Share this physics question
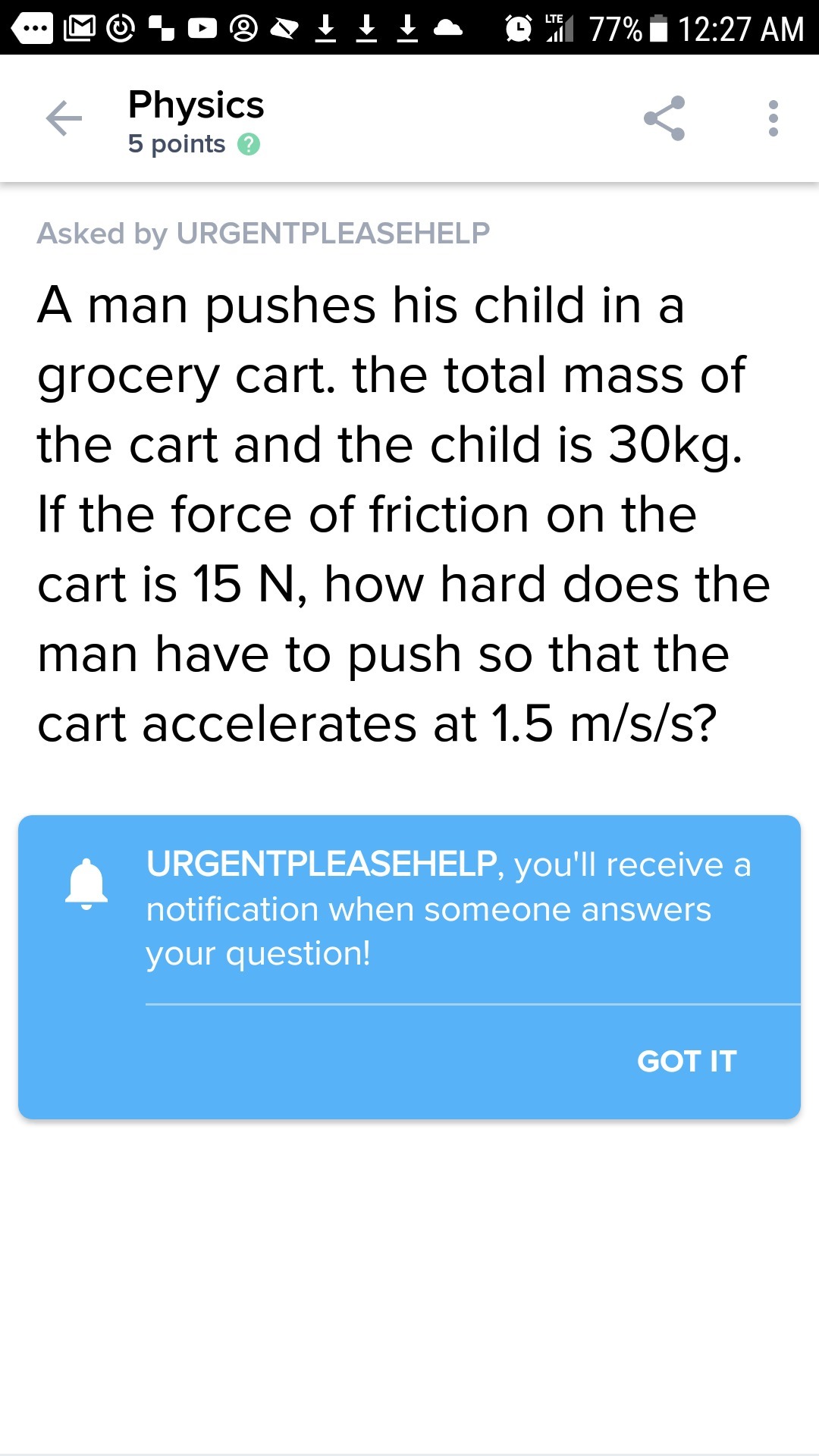The image size is (819, 1456). pos(664,118)
